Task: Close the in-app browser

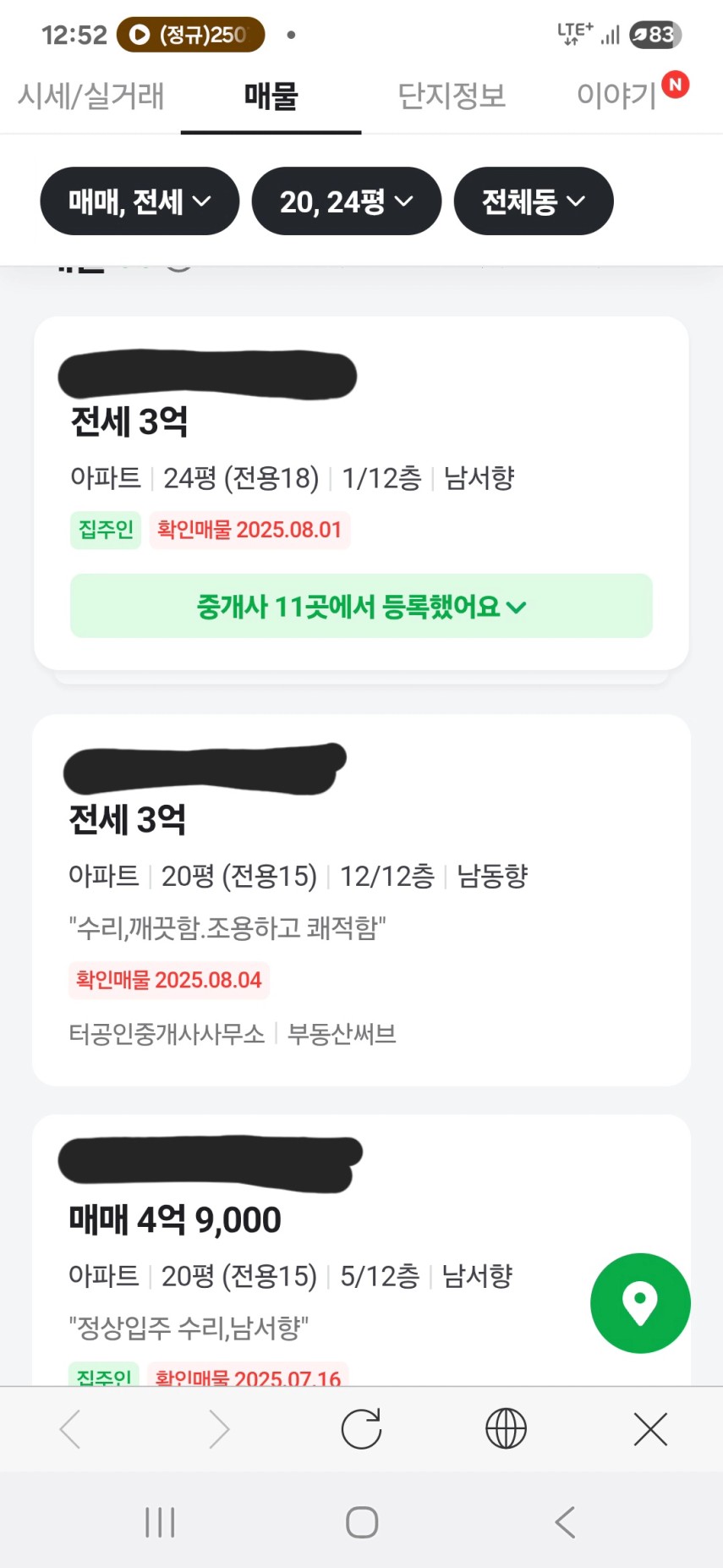Action: click(650, 1430)
